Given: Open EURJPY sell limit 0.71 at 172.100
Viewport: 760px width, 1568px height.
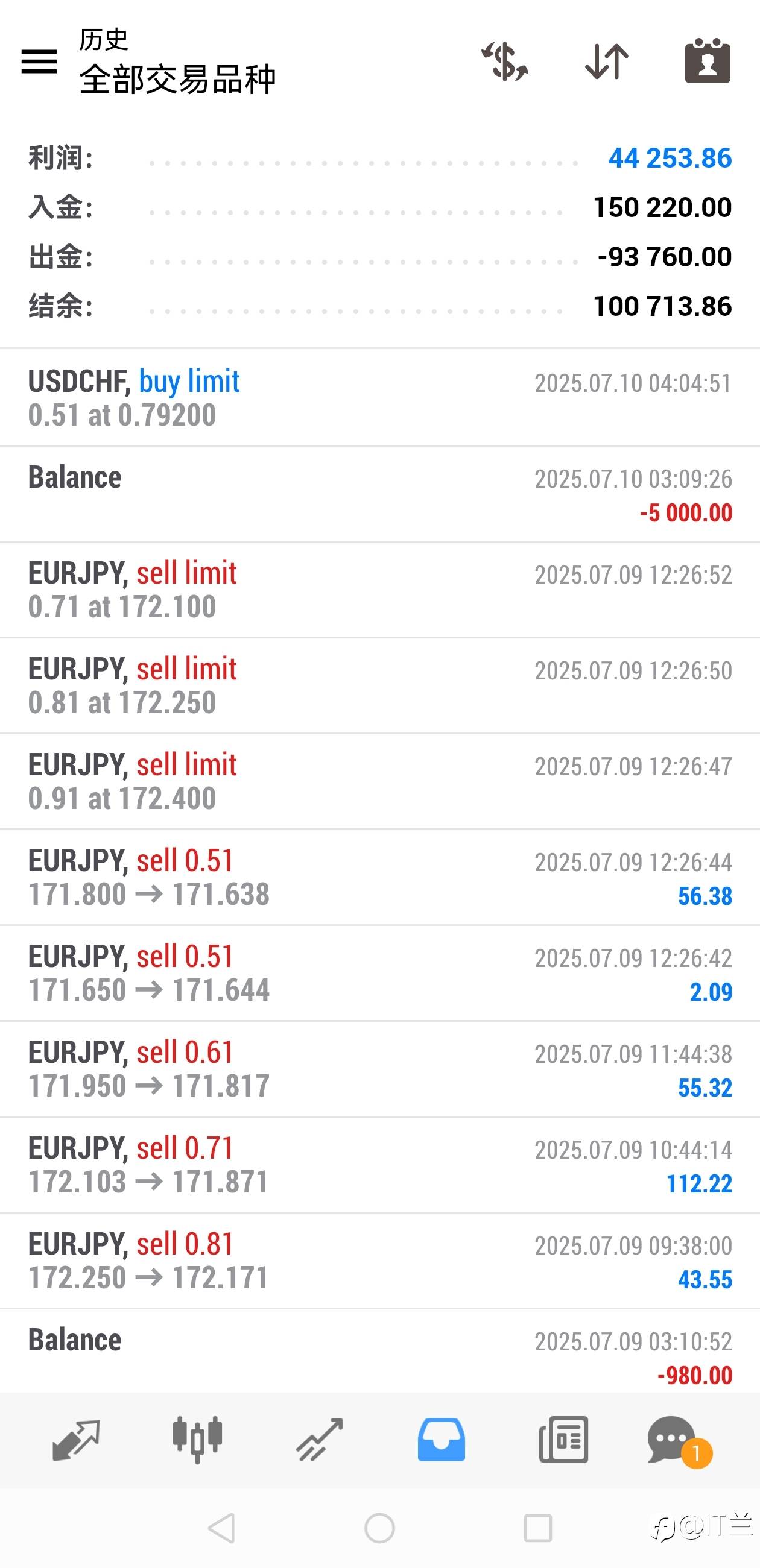Looking at the screenshot, I should pyautogui.click(x=380, y=589).
